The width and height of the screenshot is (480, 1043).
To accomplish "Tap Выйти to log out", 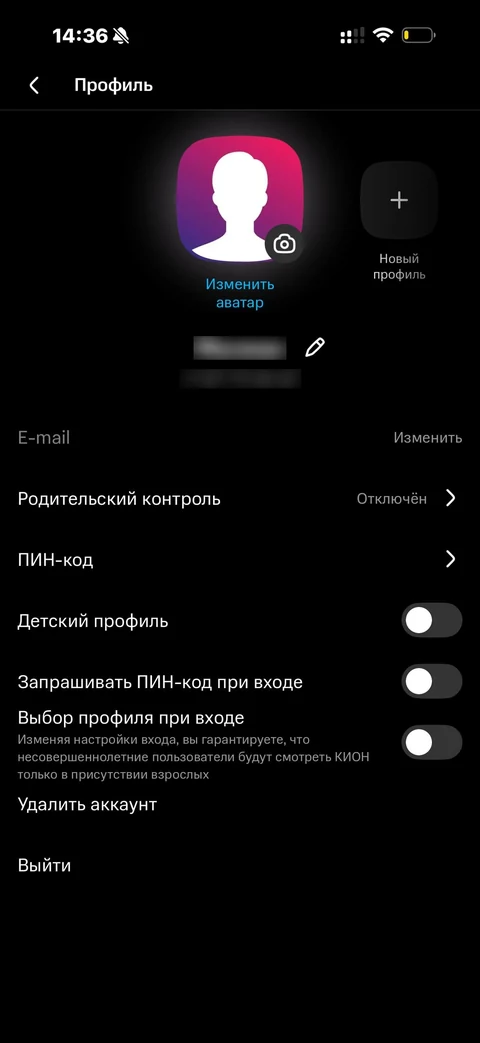I will coord(44,865).
